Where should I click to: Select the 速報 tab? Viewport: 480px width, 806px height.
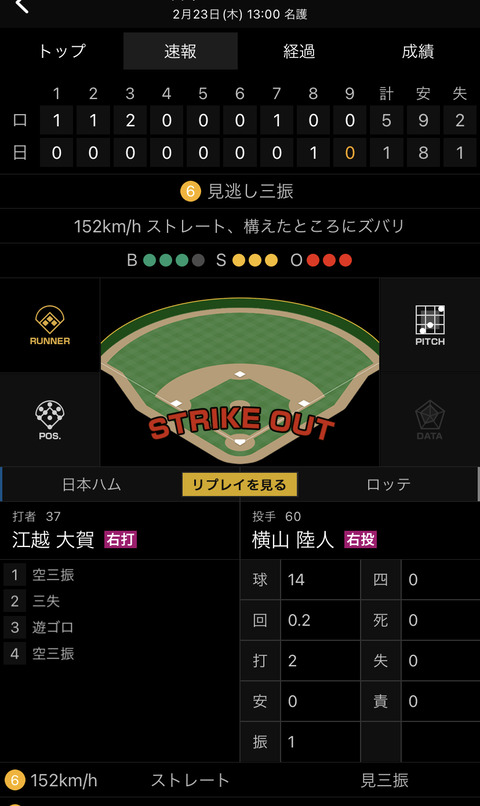click(x=180, y=51)
